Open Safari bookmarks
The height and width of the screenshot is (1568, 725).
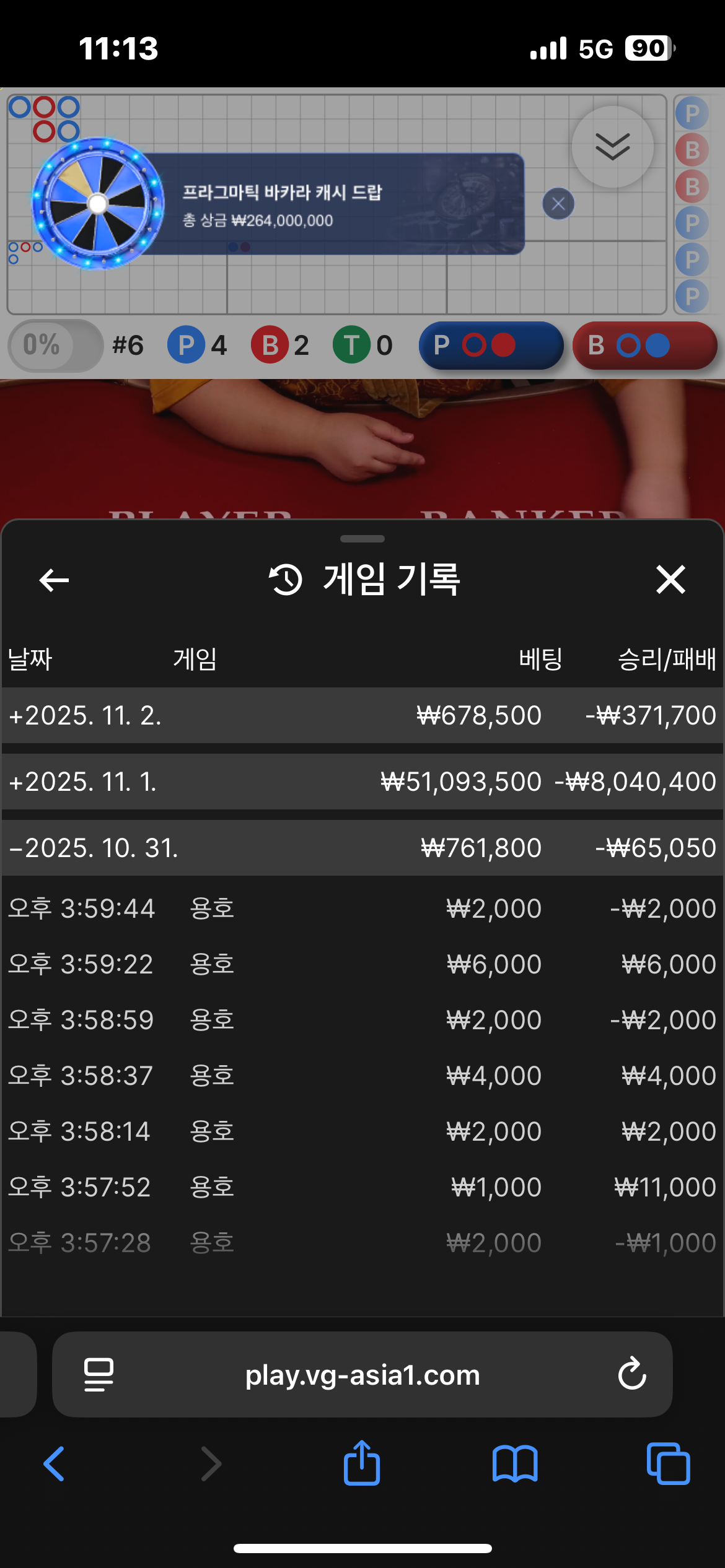coord(515,1464)
